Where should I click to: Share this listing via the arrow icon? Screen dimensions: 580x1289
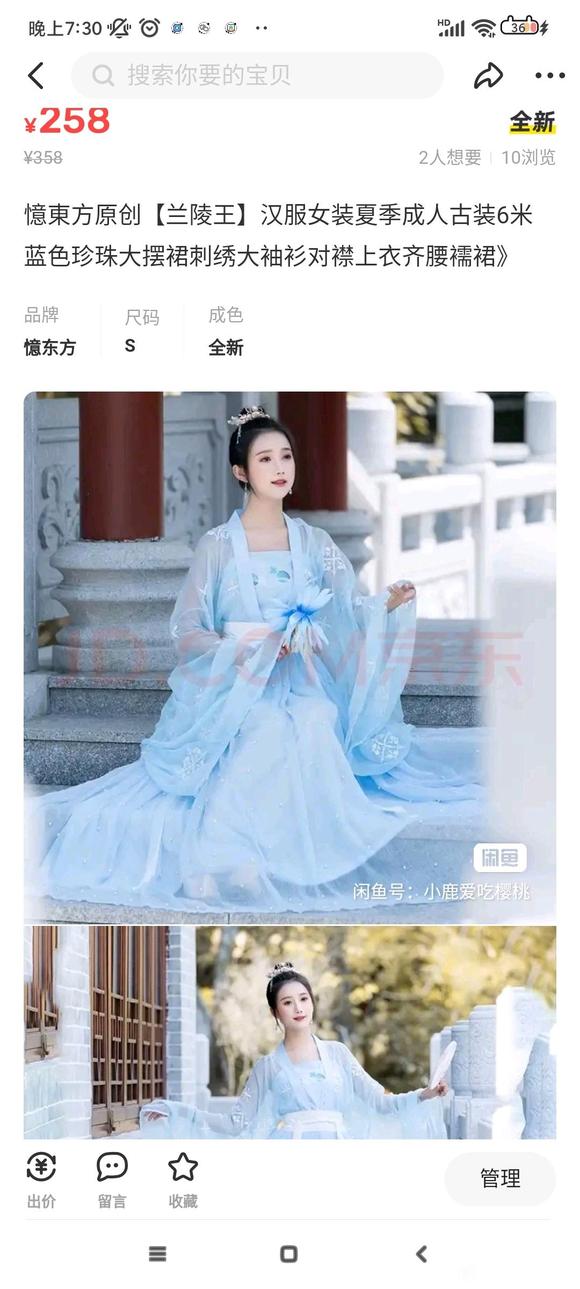(x=488, y=76)
